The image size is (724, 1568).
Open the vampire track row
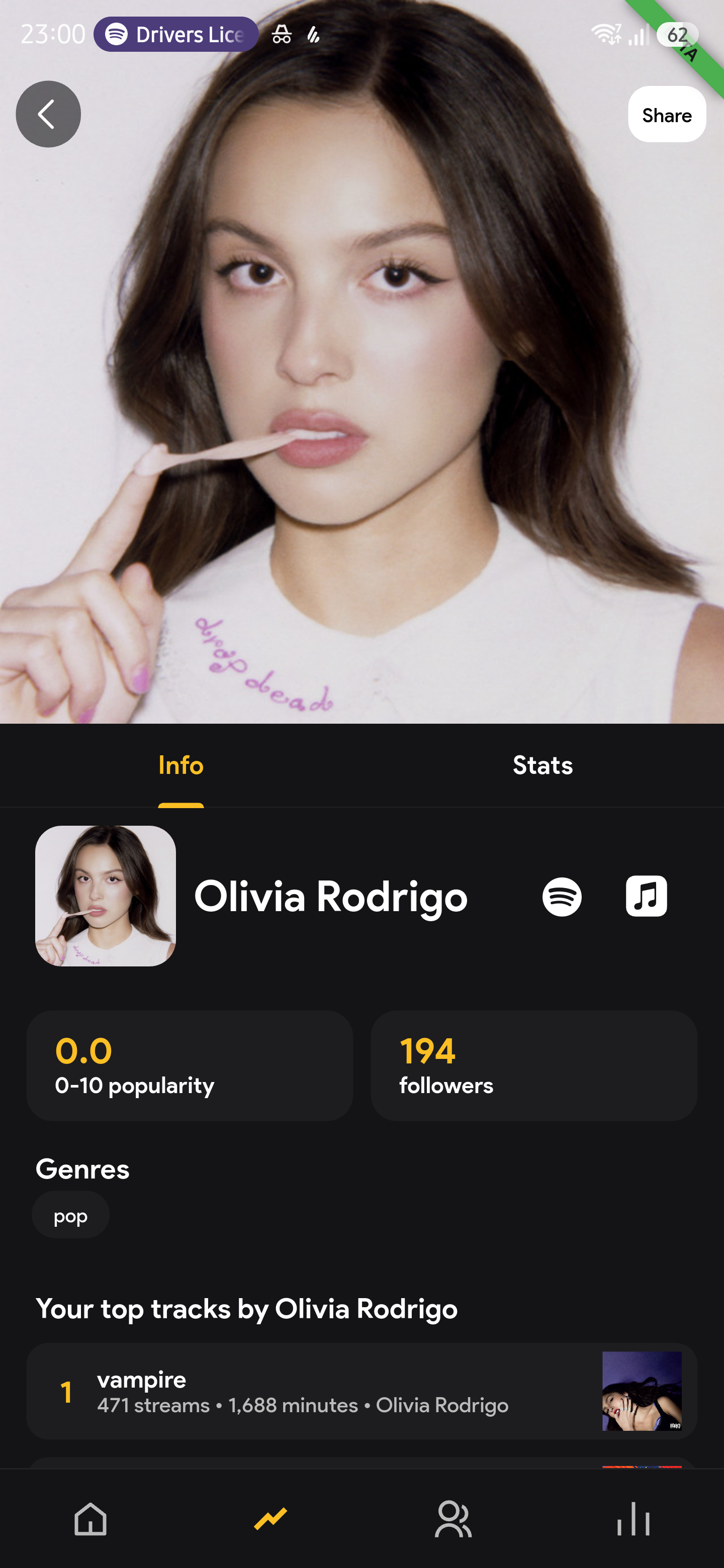pos(361,1391)
